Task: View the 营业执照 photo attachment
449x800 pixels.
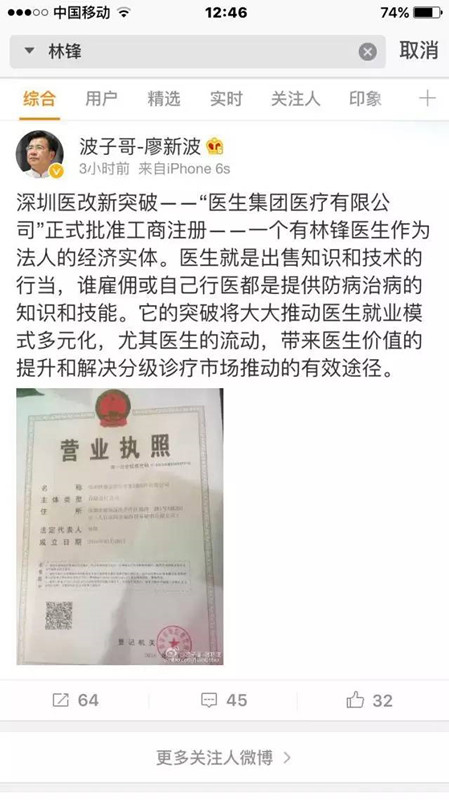Action: pyautogui.click(x=120, y=526)
